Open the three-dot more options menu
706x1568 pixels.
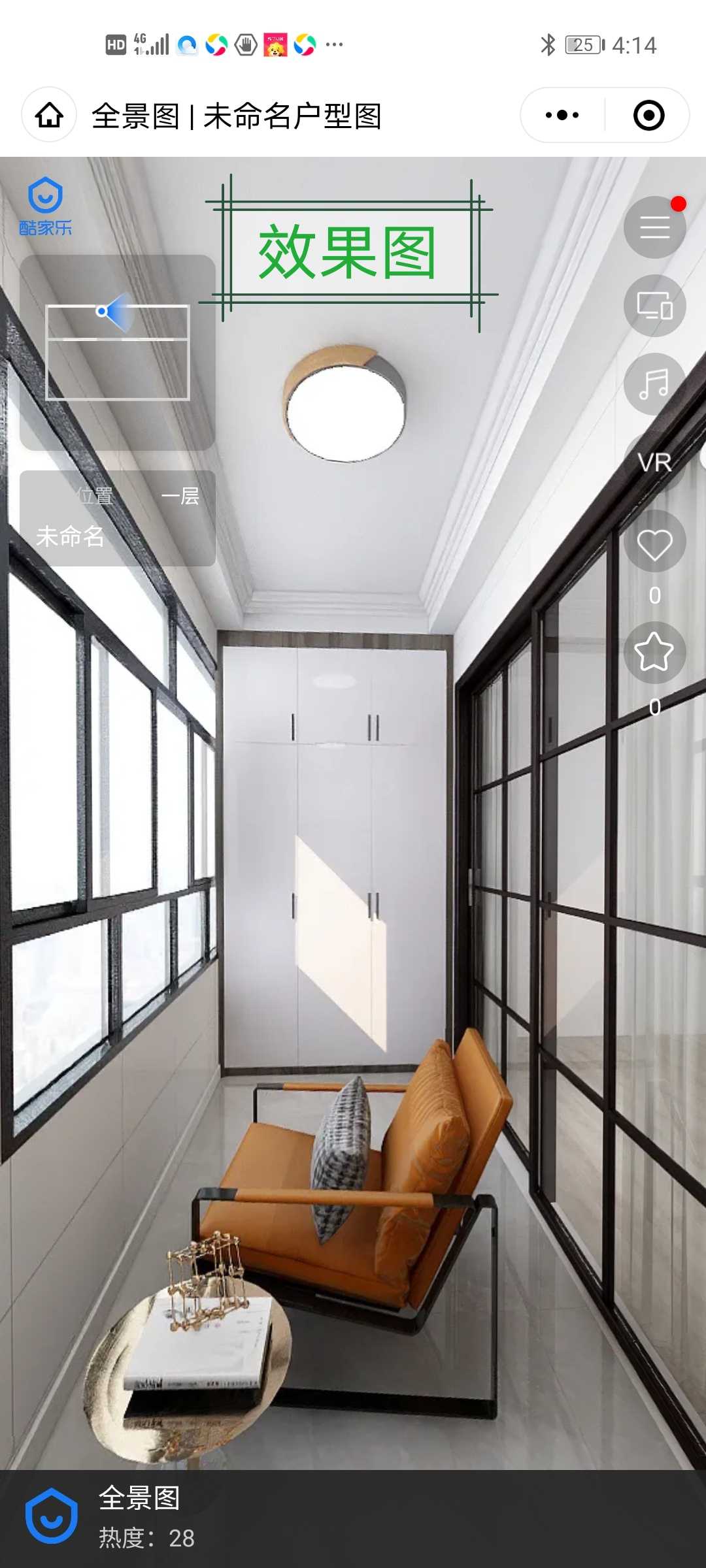pyautogui.click(x=562, y=116)
